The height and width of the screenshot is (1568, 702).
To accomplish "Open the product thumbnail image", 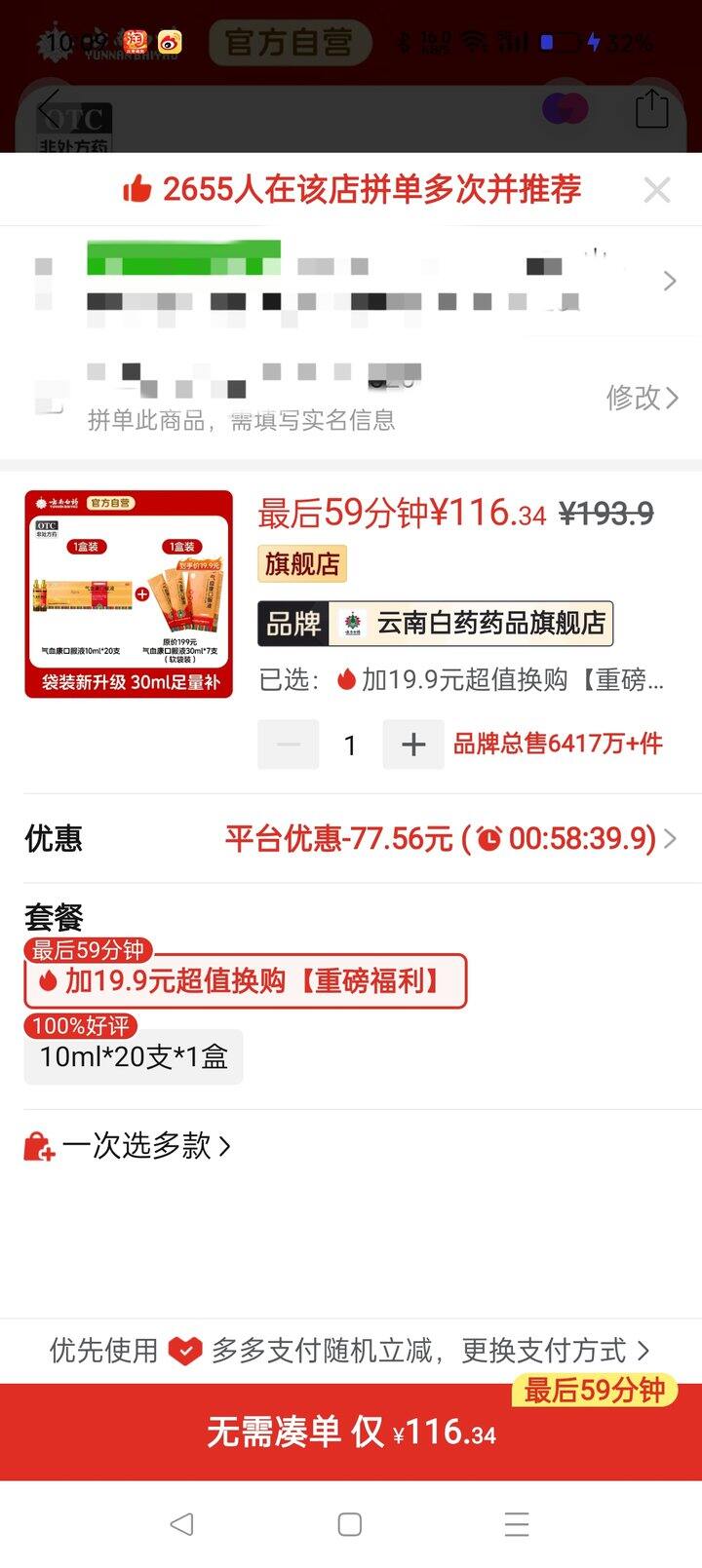I will click(129, 594).
